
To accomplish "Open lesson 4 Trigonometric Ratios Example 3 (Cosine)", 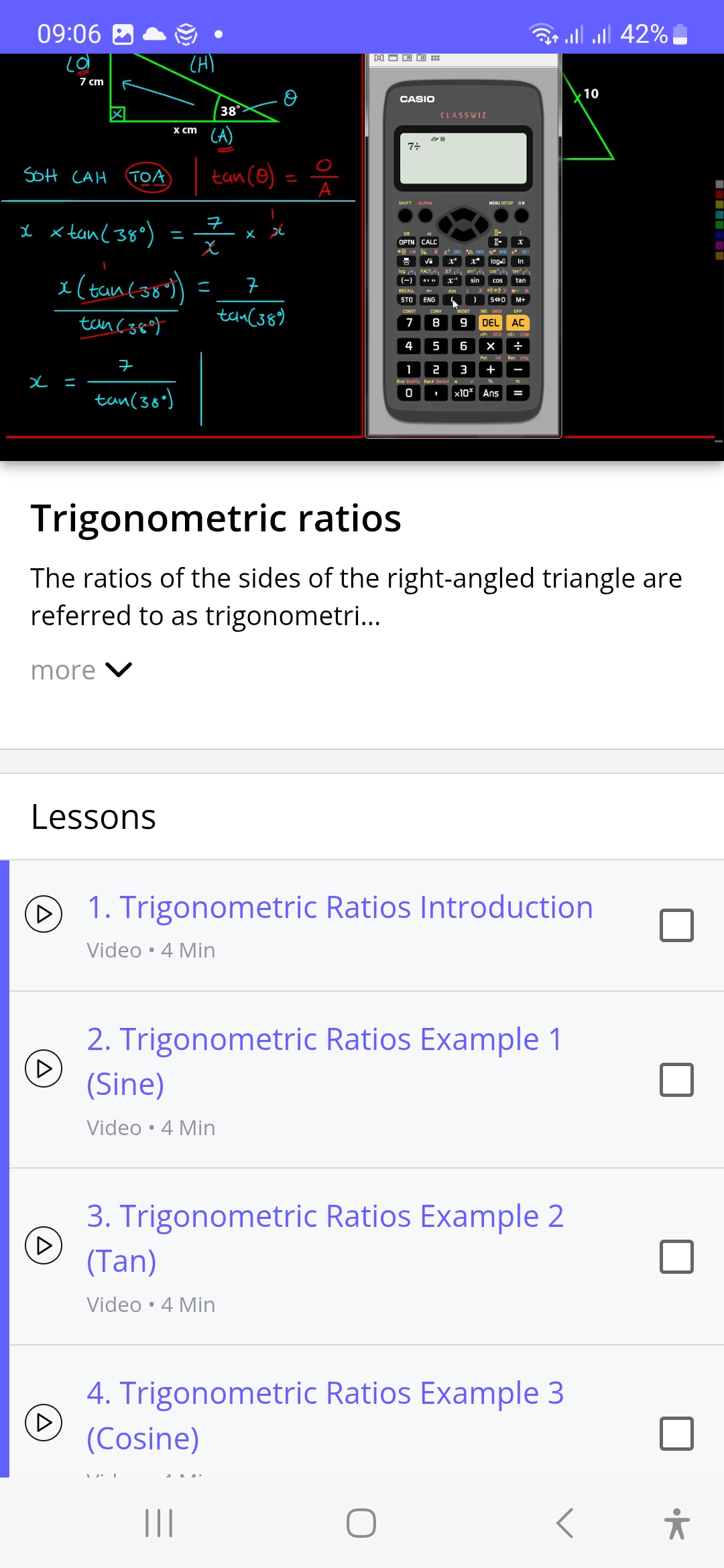I will tap(325, 1415).
